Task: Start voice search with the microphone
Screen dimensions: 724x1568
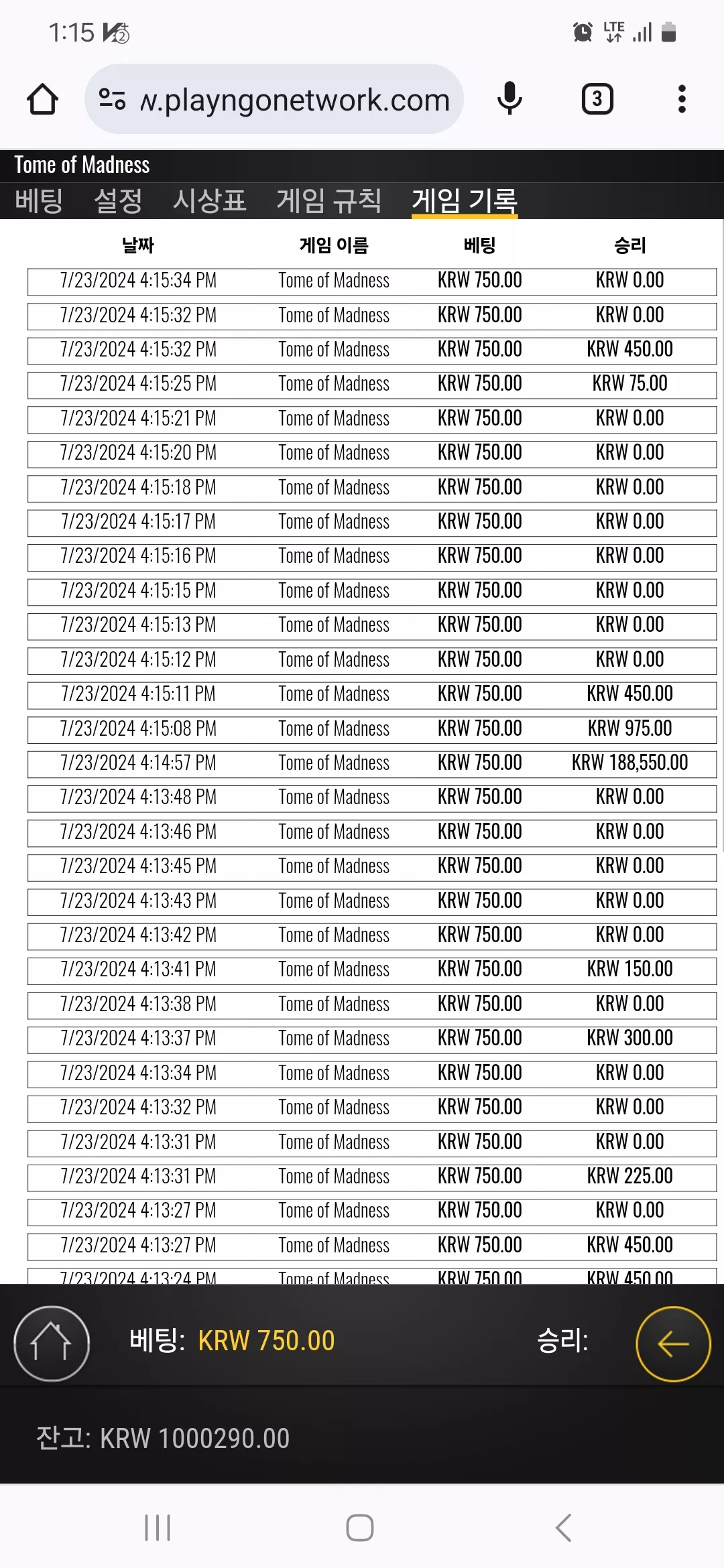Action: pyautogui.click(x=509, y=99)
